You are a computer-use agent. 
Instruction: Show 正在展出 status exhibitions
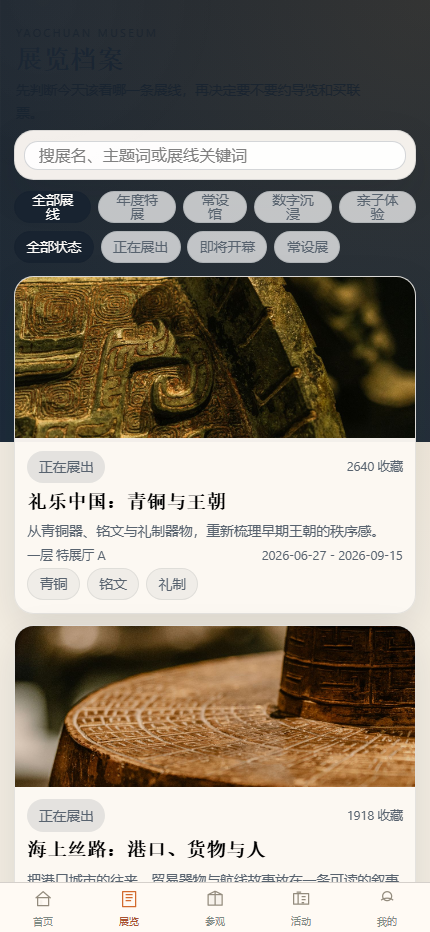141,247
